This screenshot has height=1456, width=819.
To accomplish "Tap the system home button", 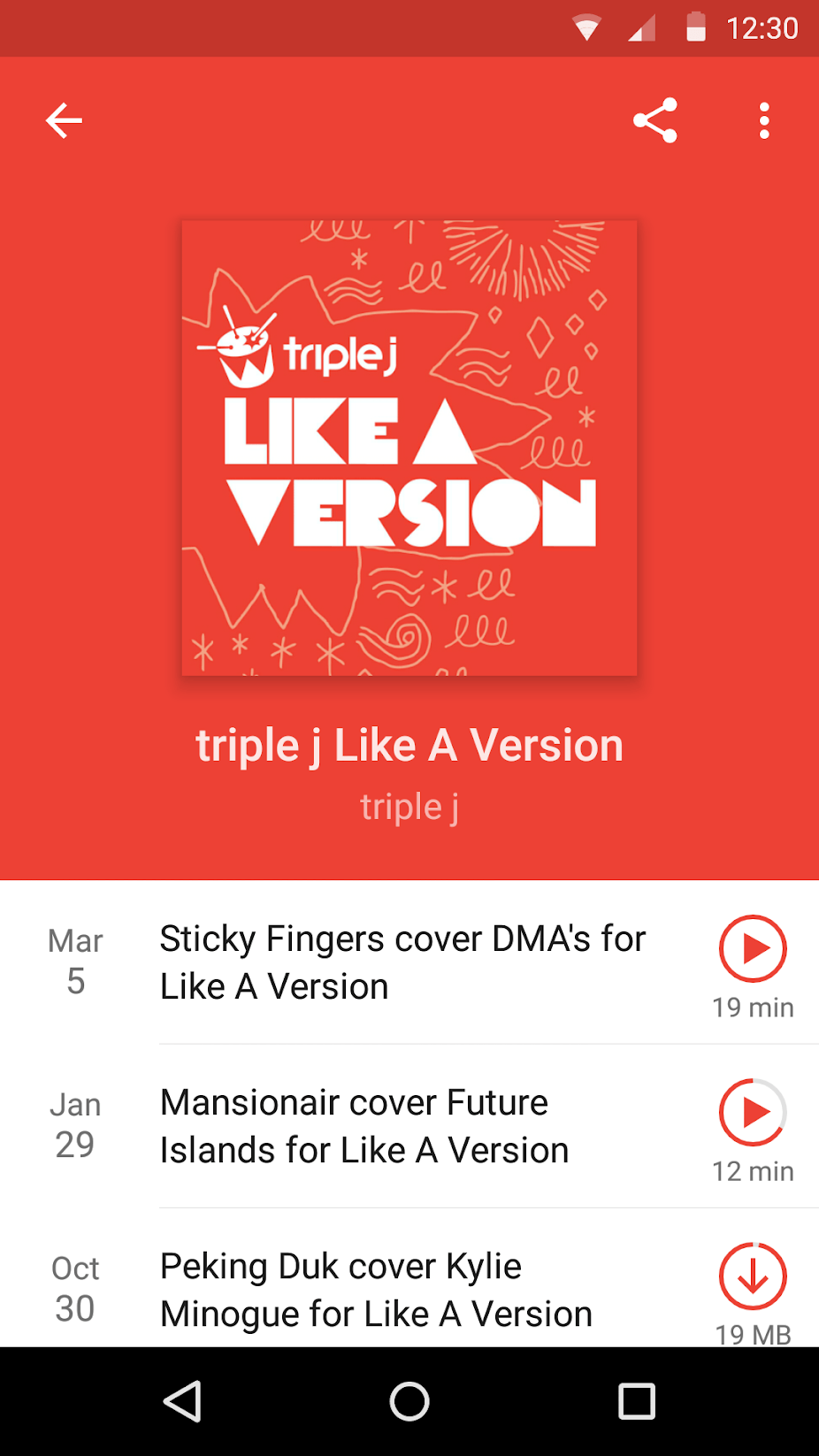I will (409, 1401).
